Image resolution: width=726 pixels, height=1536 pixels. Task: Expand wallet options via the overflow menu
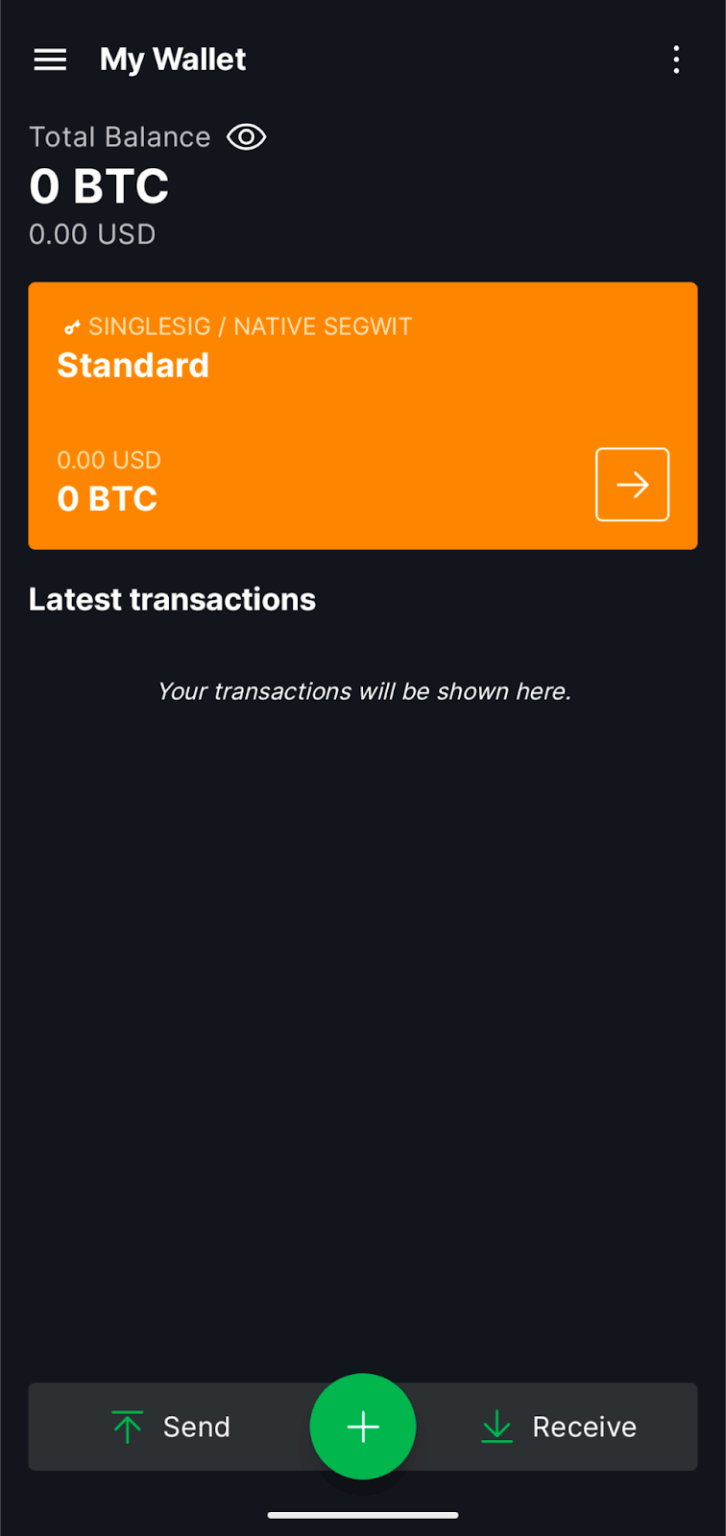[x=676, y=59]
